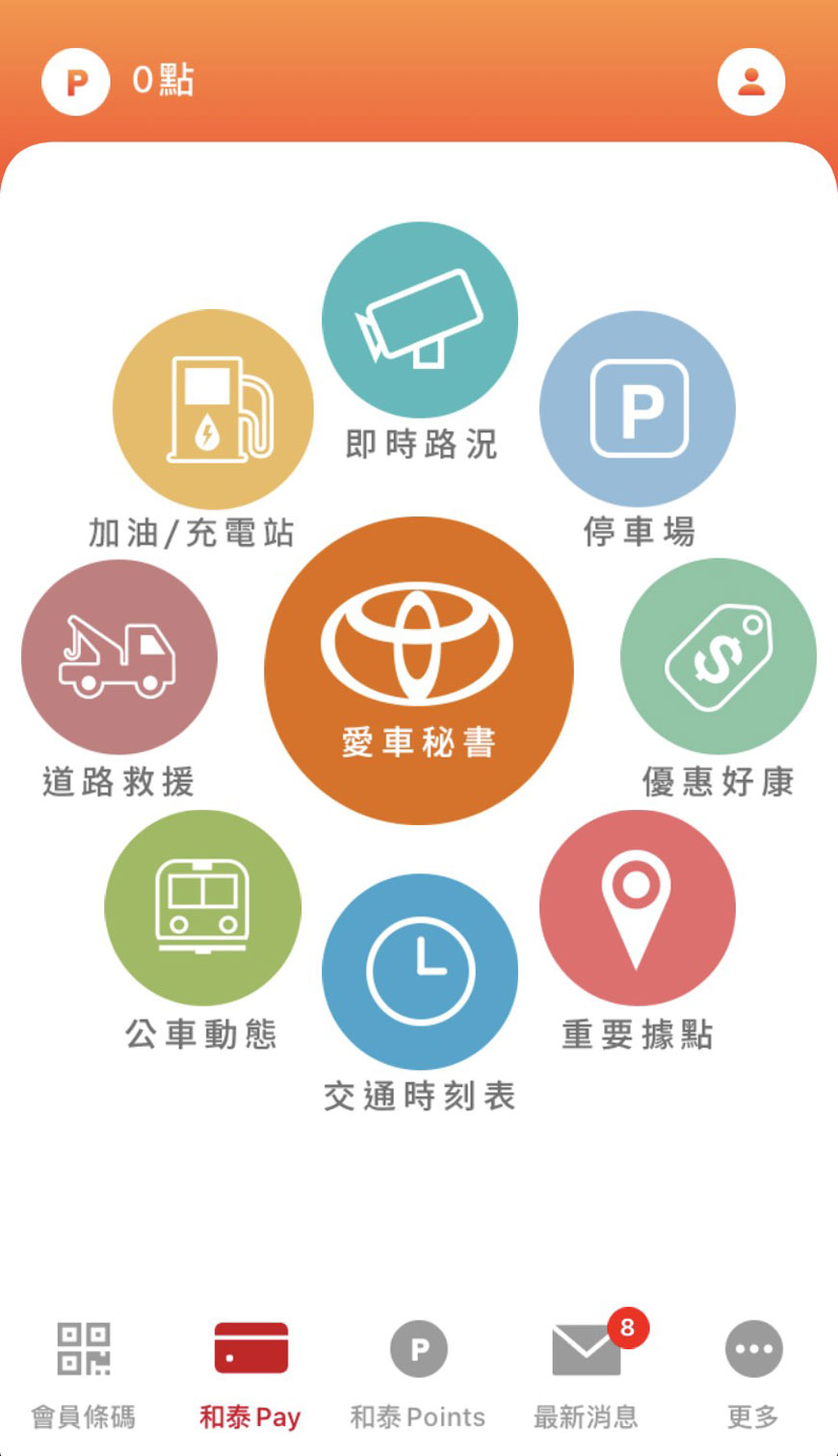Image resolution: width=838 pixels, height=1456 pixels.
Task: Switch to 會員條碼 tab
Action: [x=84, y=1375]
